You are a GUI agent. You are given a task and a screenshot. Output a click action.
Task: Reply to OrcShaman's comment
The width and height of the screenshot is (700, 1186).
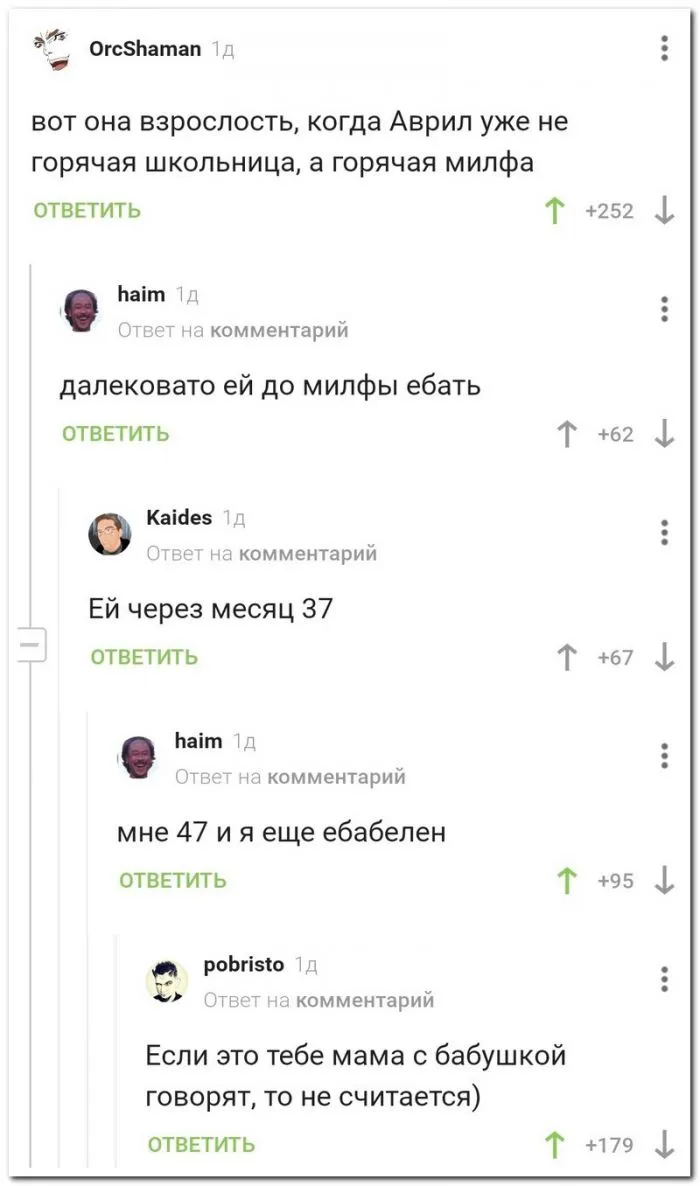(x=87, y=211)
